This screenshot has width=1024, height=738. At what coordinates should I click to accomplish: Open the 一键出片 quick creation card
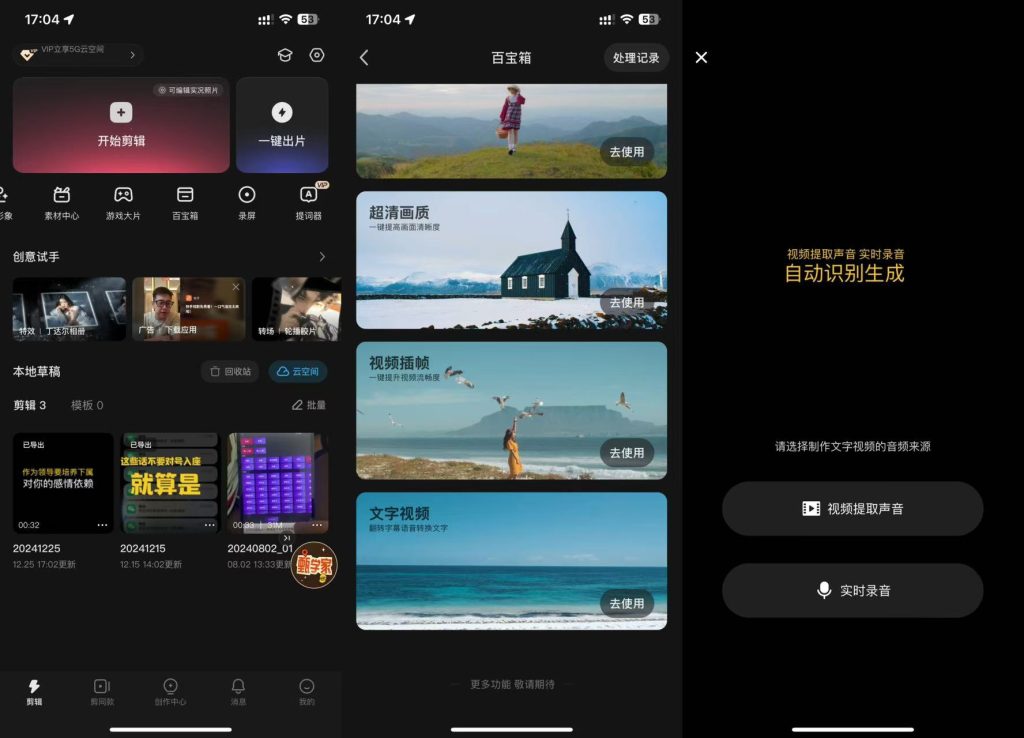(x=282, y=125)
